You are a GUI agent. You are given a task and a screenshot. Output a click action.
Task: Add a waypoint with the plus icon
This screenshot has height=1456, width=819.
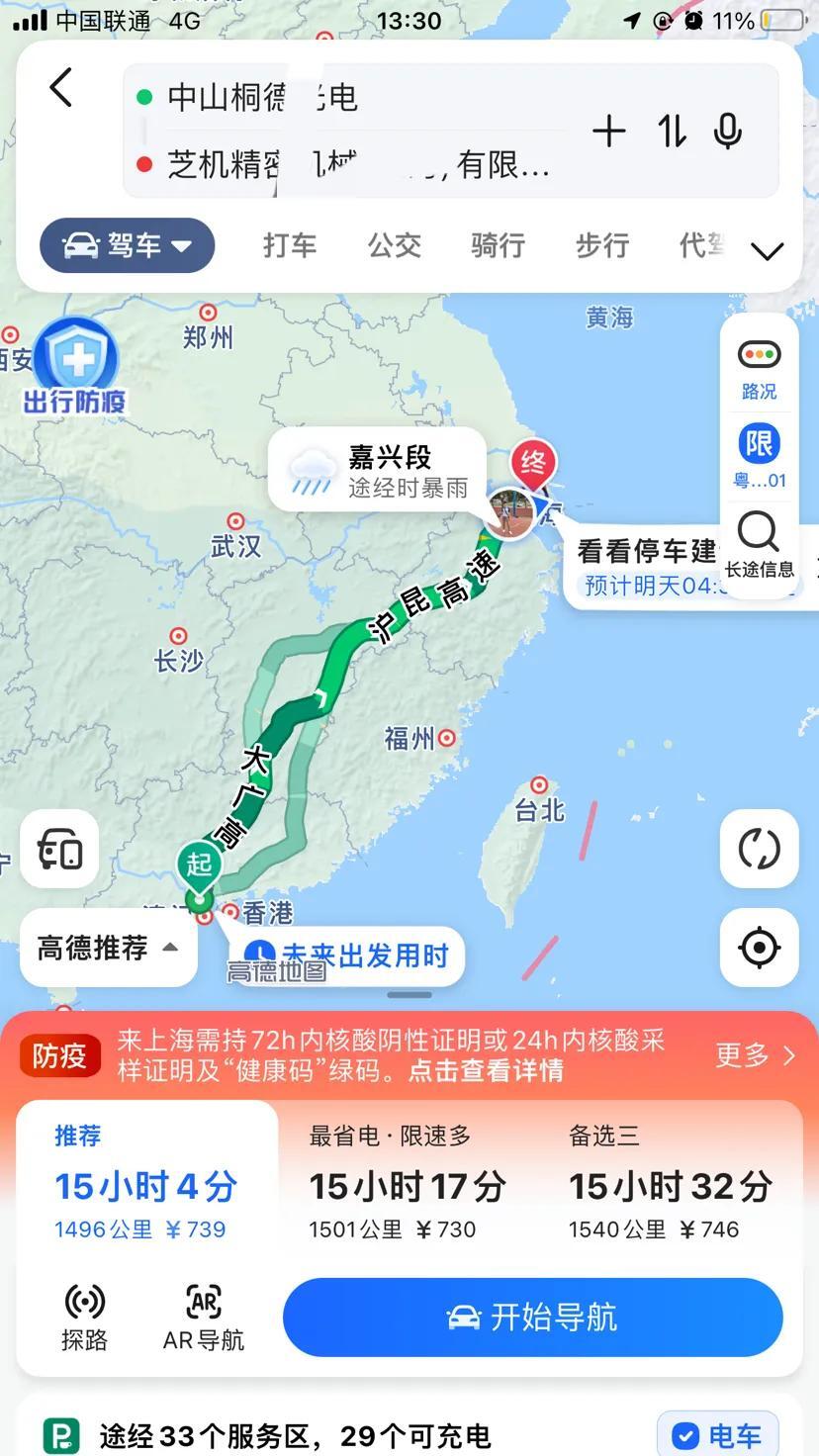click(x=610, y=131)
